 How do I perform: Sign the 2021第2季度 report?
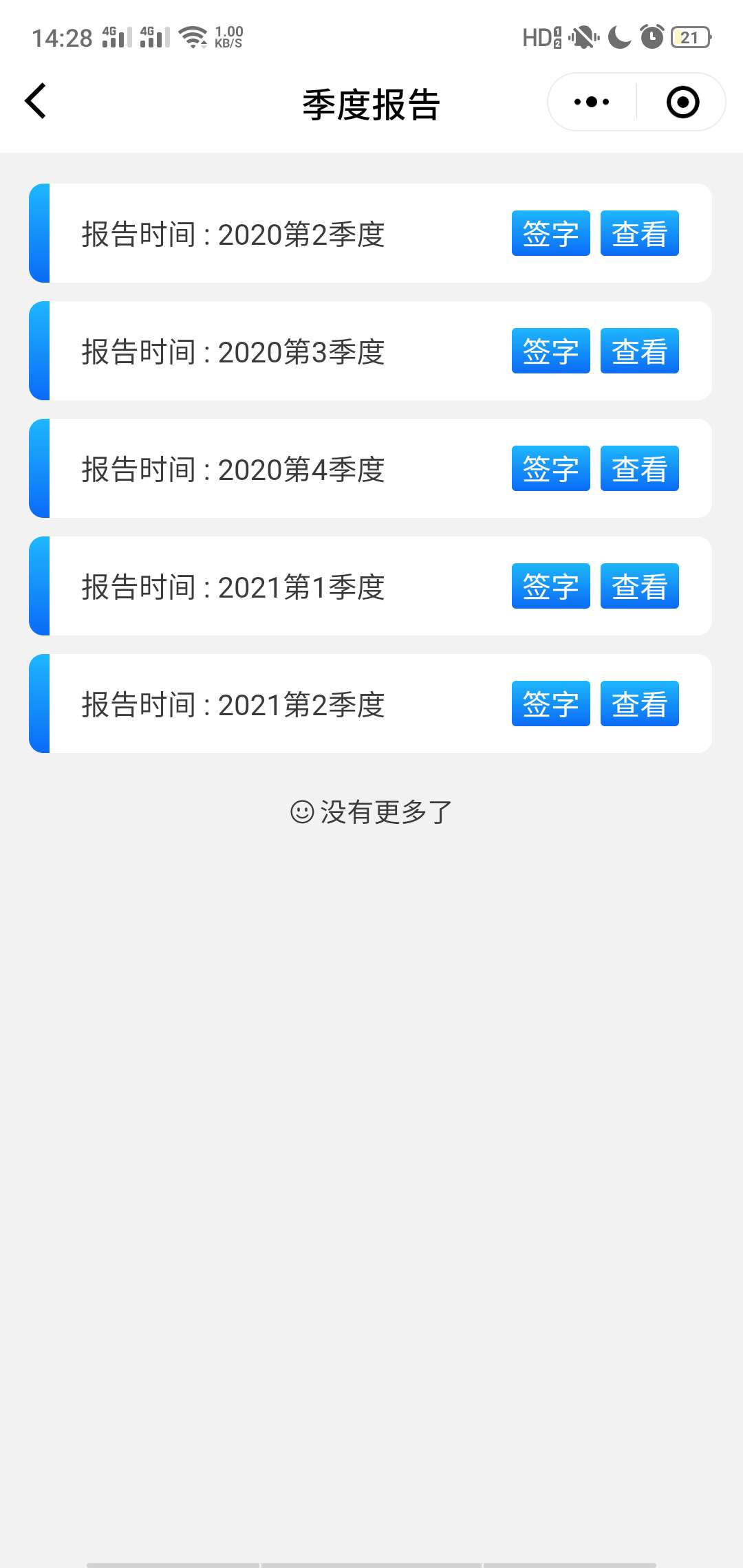550,704
